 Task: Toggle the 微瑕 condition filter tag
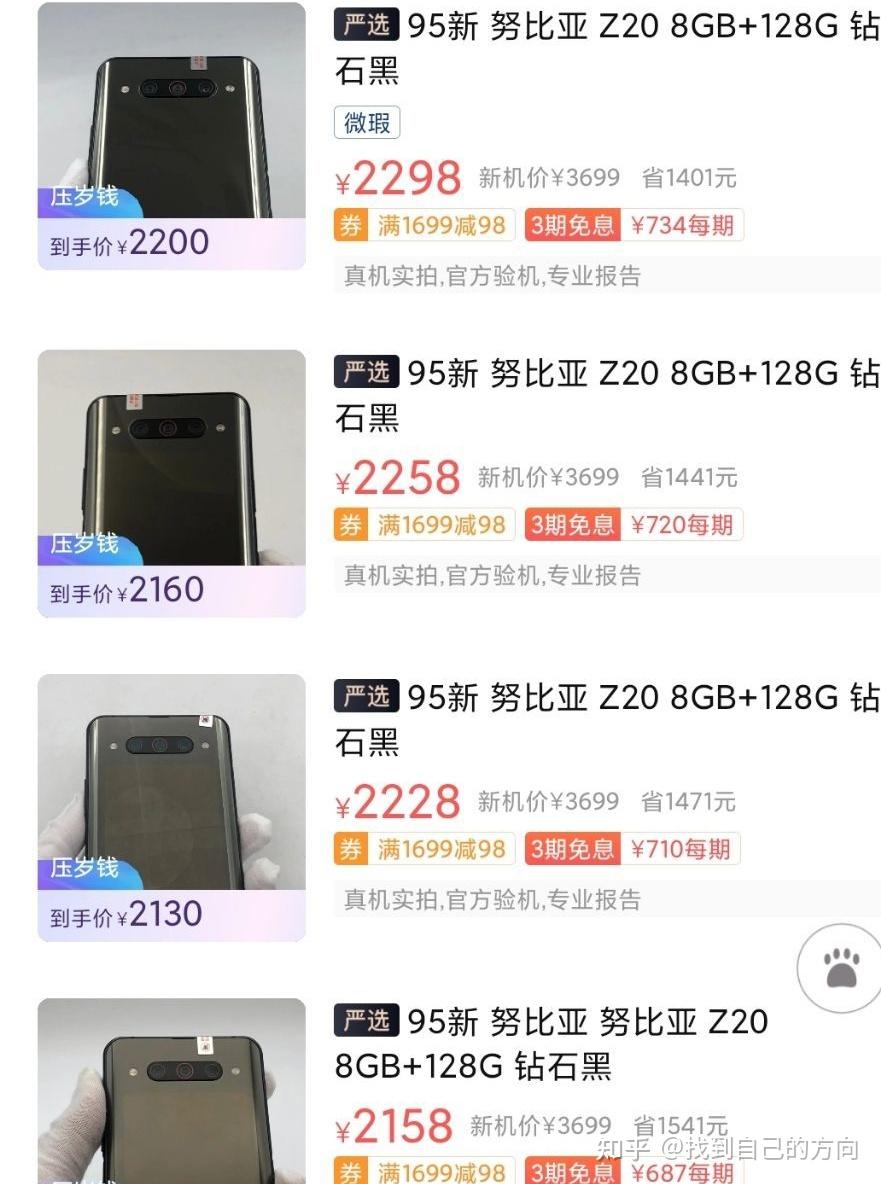366,122
